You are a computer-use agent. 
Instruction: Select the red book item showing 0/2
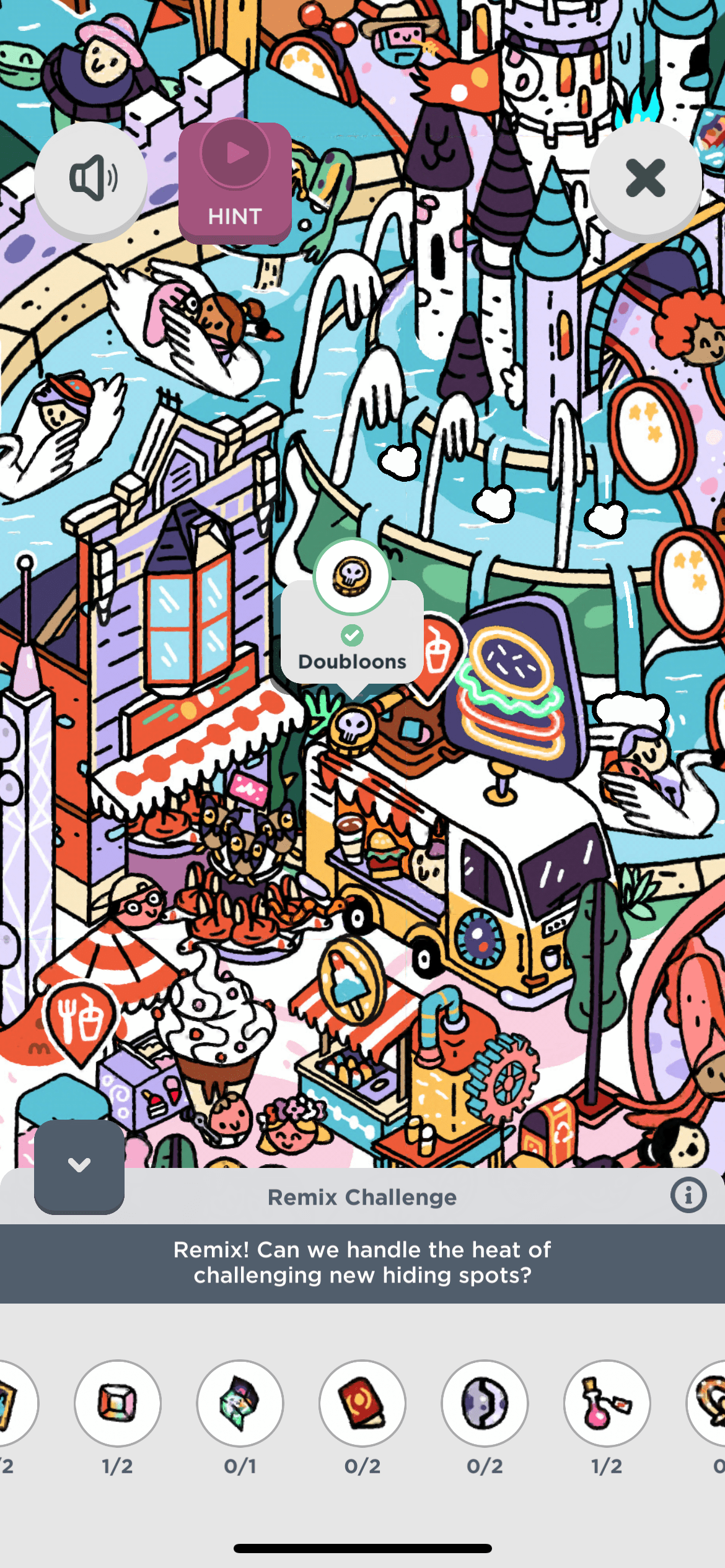(362, 1403)
